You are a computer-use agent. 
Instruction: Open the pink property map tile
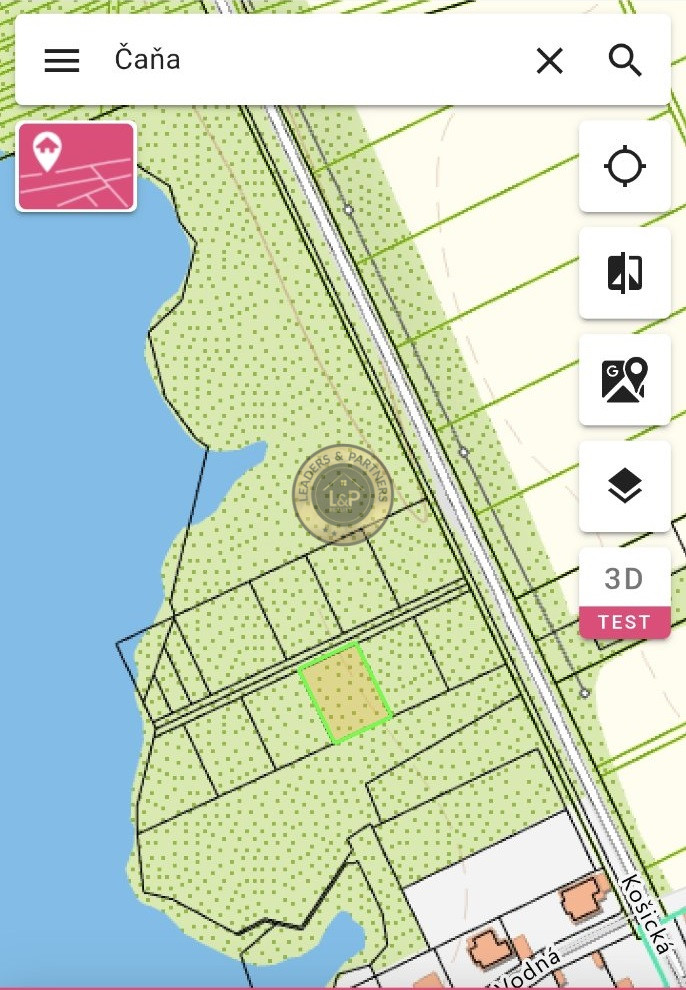point(76,166)
